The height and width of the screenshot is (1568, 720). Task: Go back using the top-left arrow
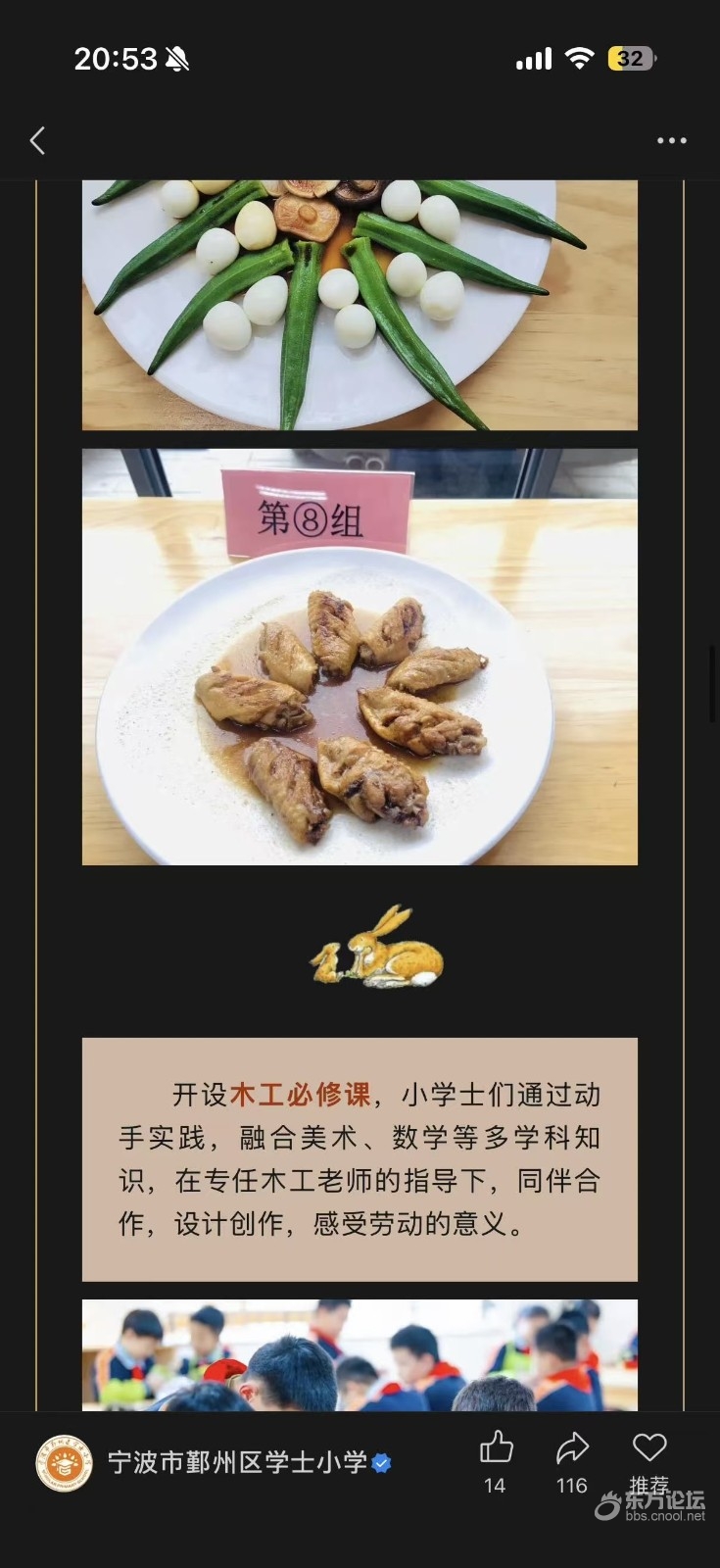tap(37, 141)
